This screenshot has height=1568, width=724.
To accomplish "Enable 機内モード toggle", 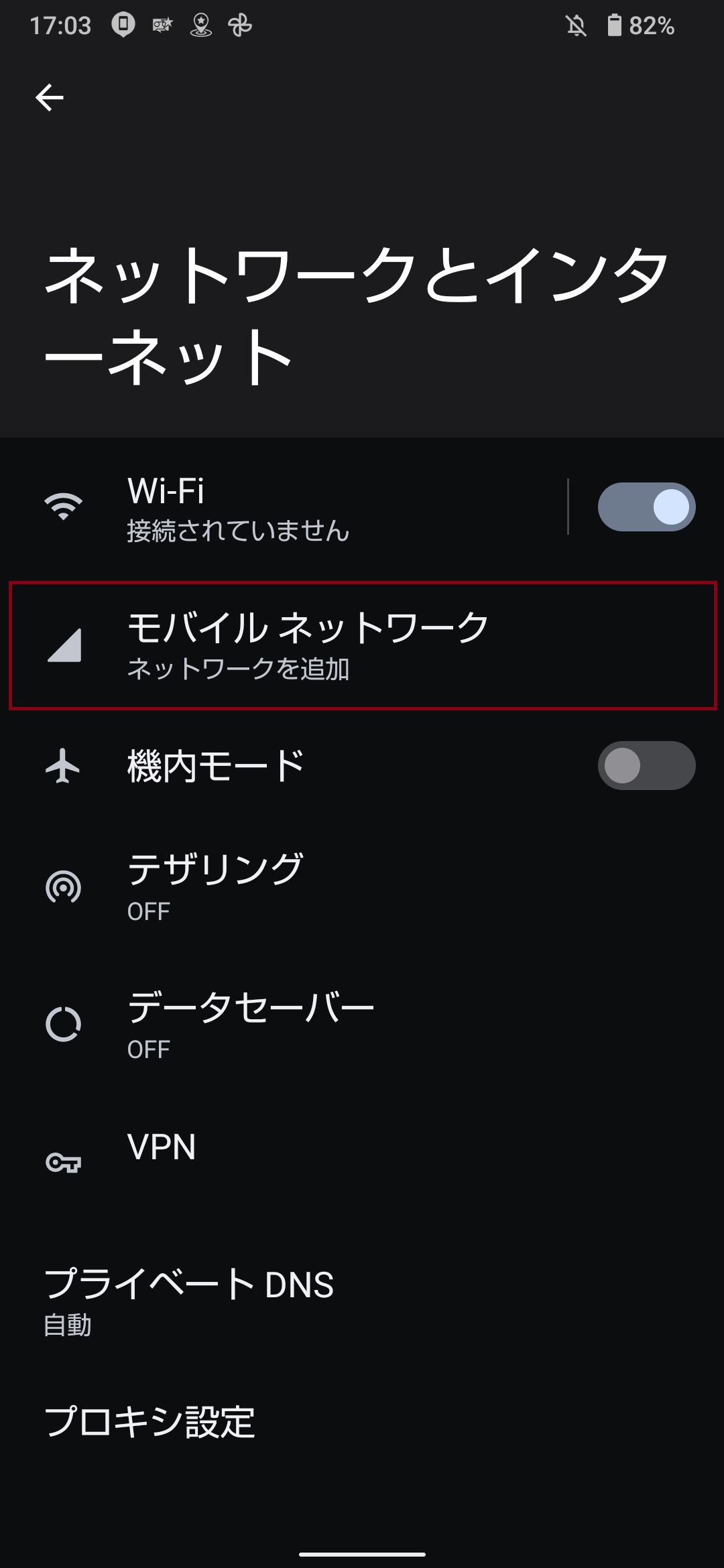I will coord(646,765).
